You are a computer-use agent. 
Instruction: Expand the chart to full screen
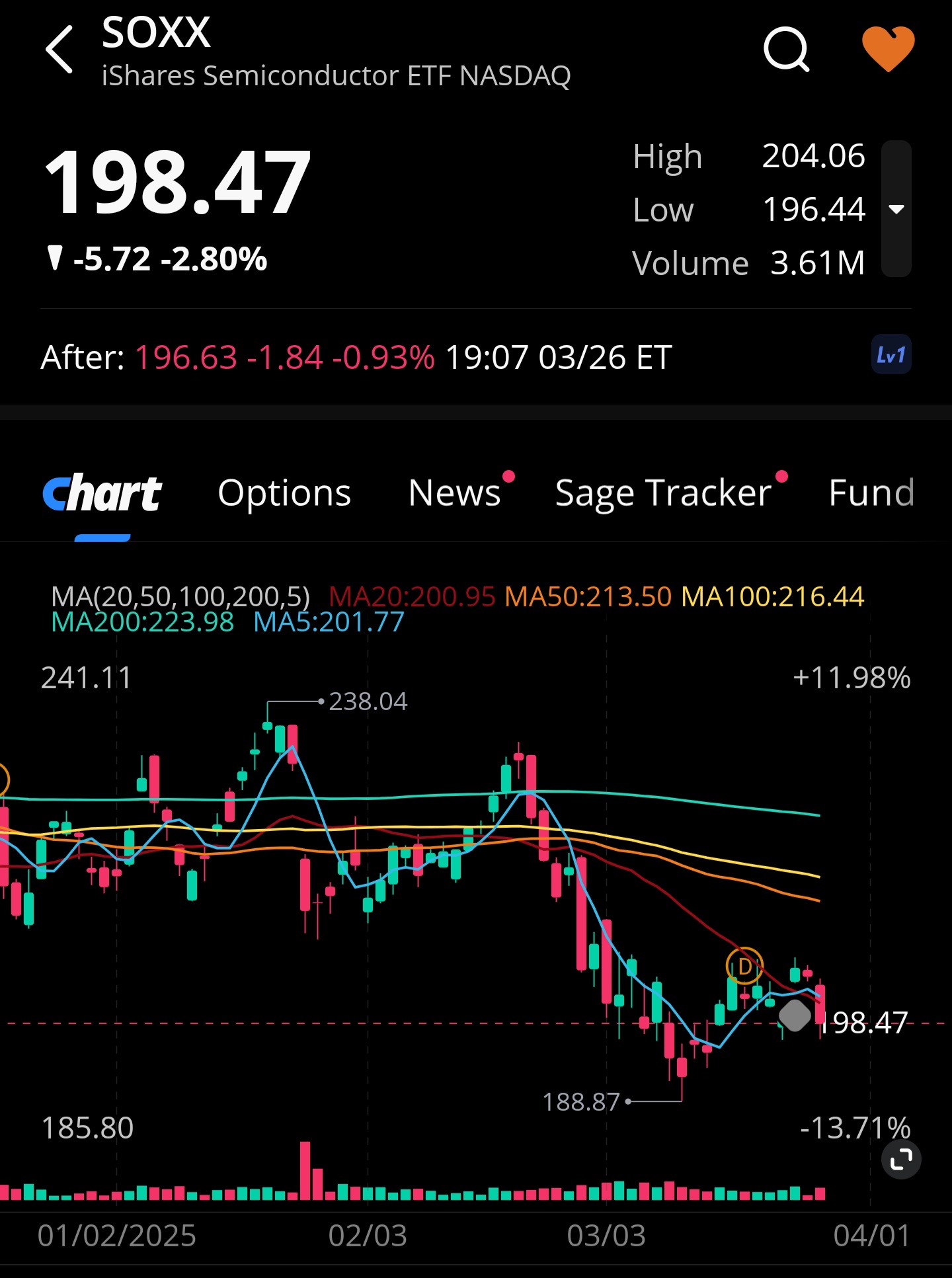pyautogui.click(x=901, y=1159)
